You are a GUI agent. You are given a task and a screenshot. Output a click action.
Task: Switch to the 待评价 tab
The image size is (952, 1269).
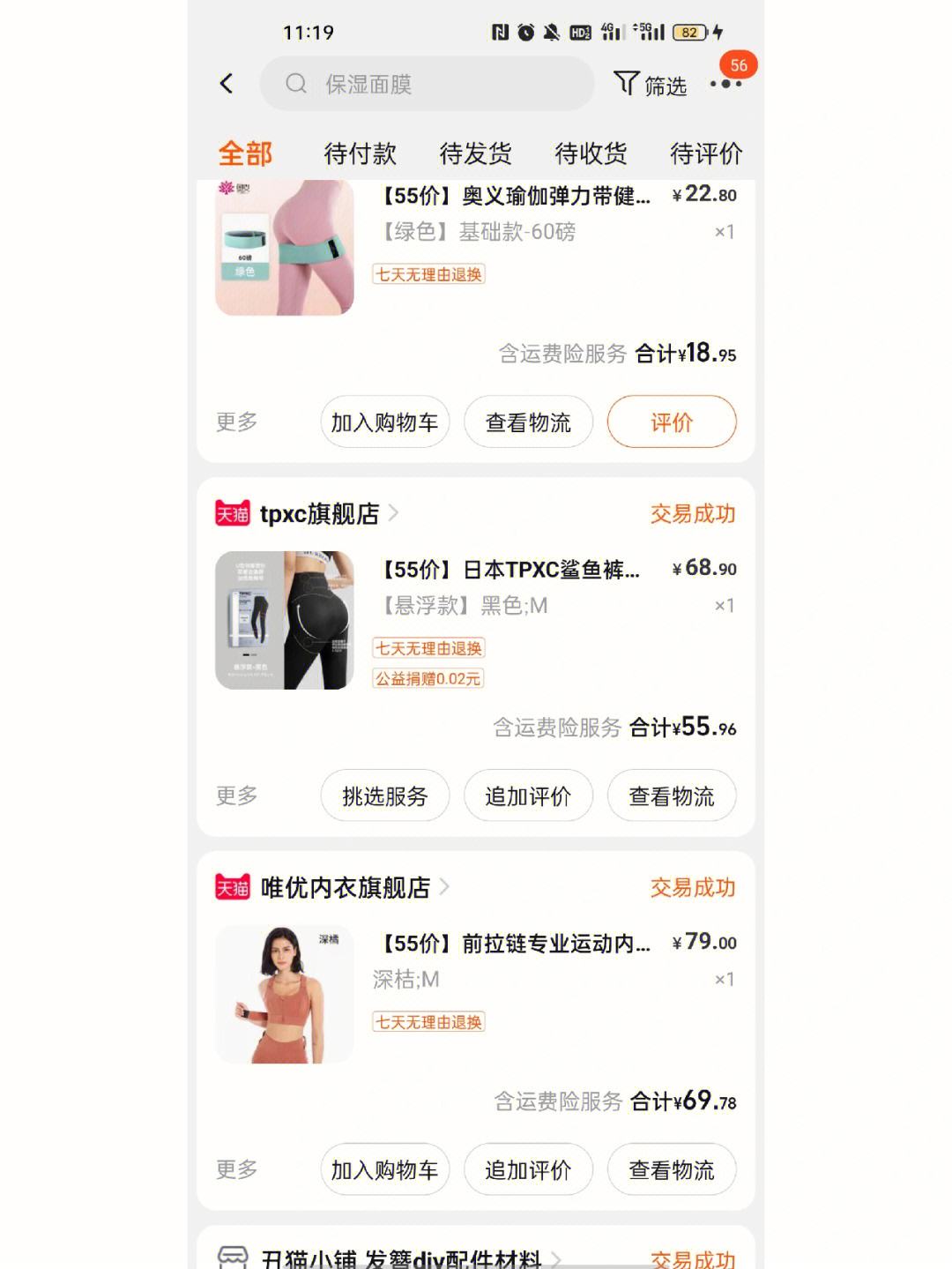(x=705, y=153)
